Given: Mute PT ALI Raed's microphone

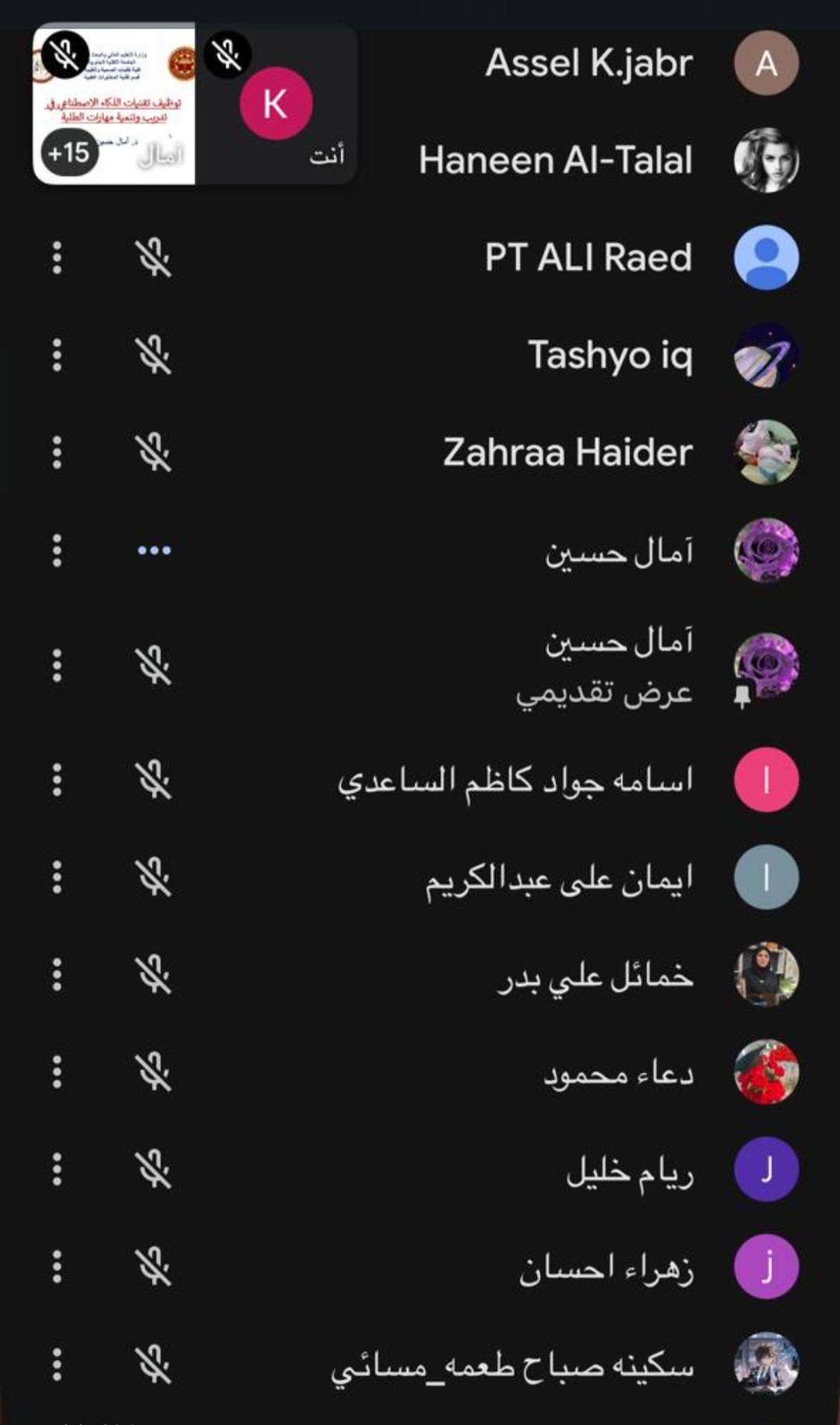Looking at the screenshot, I should 154,257.
